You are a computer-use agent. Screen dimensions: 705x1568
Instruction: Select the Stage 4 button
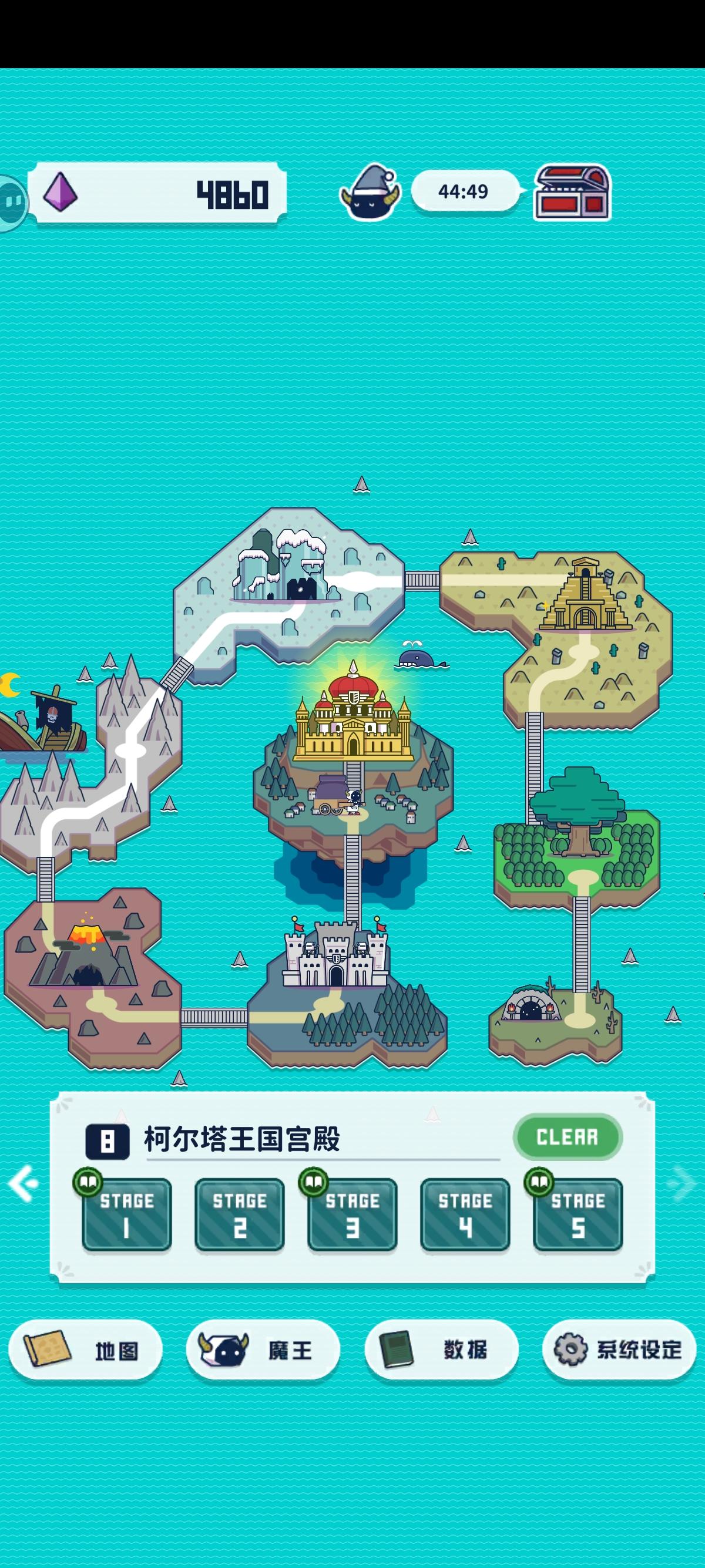coord(465,1217)
